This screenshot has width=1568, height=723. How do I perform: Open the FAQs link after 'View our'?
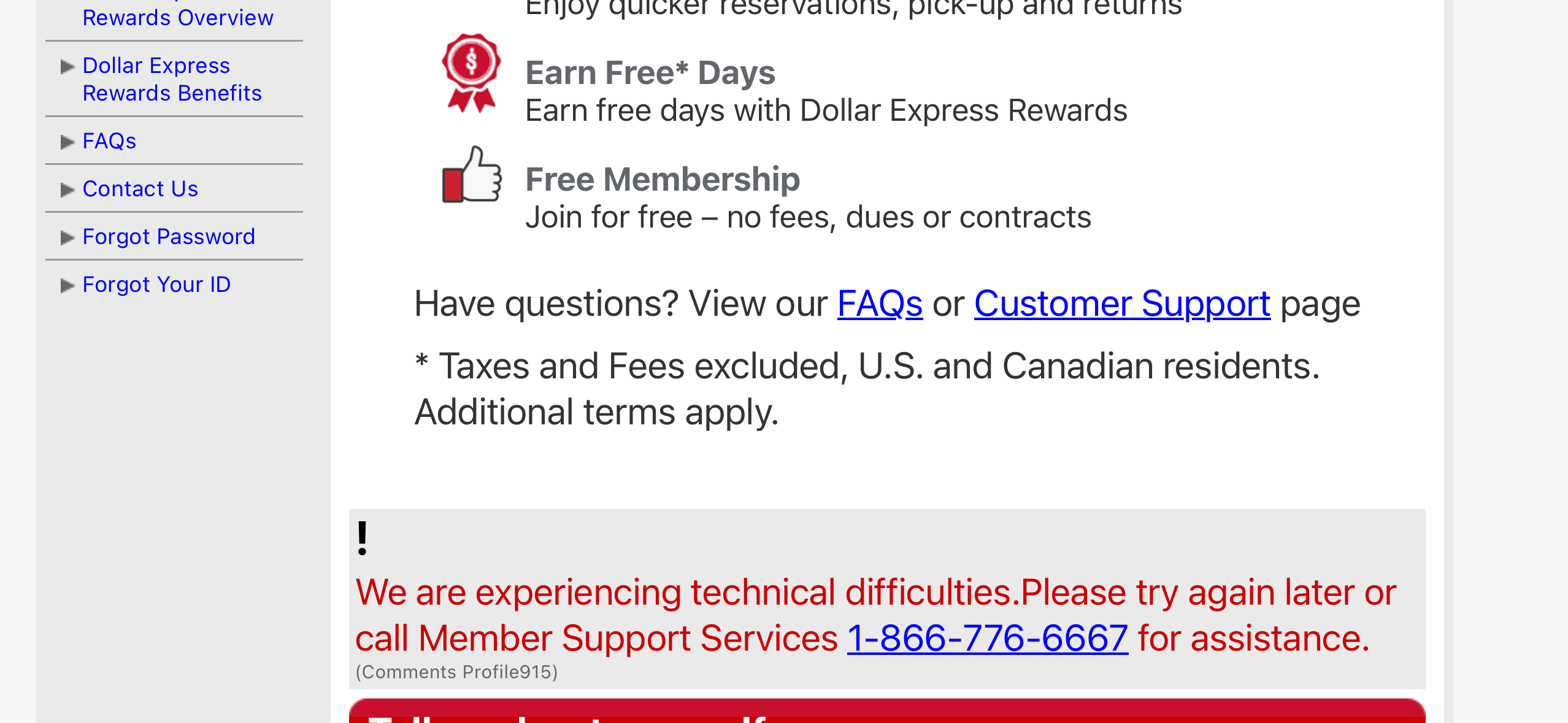click(x=879, y=304)
